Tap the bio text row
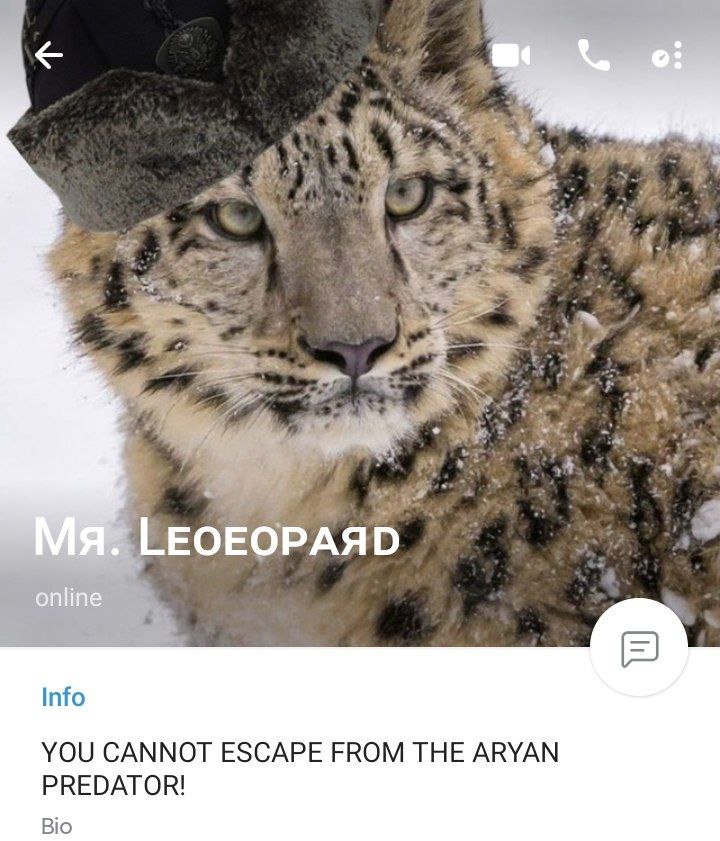 coord(300,768)
